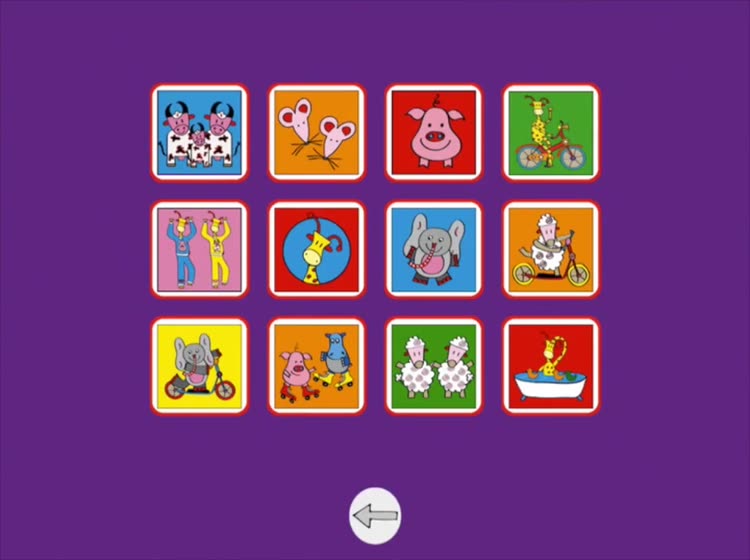
Task: Open the elephant with scarf tile
Action: (x=433, y=249)
